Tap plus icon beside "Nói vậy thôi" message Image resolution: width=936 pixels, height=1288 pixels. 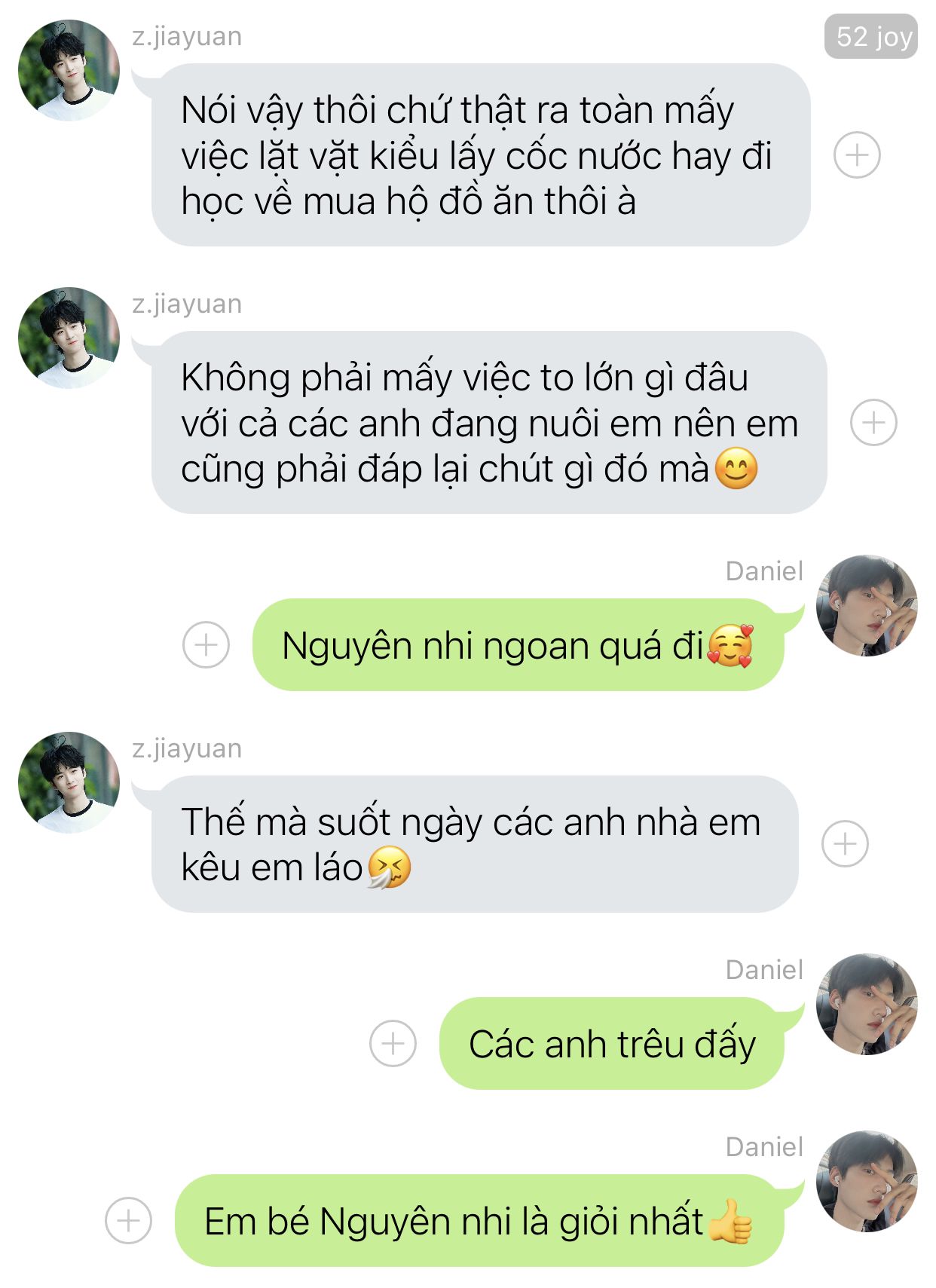[856, 155]
